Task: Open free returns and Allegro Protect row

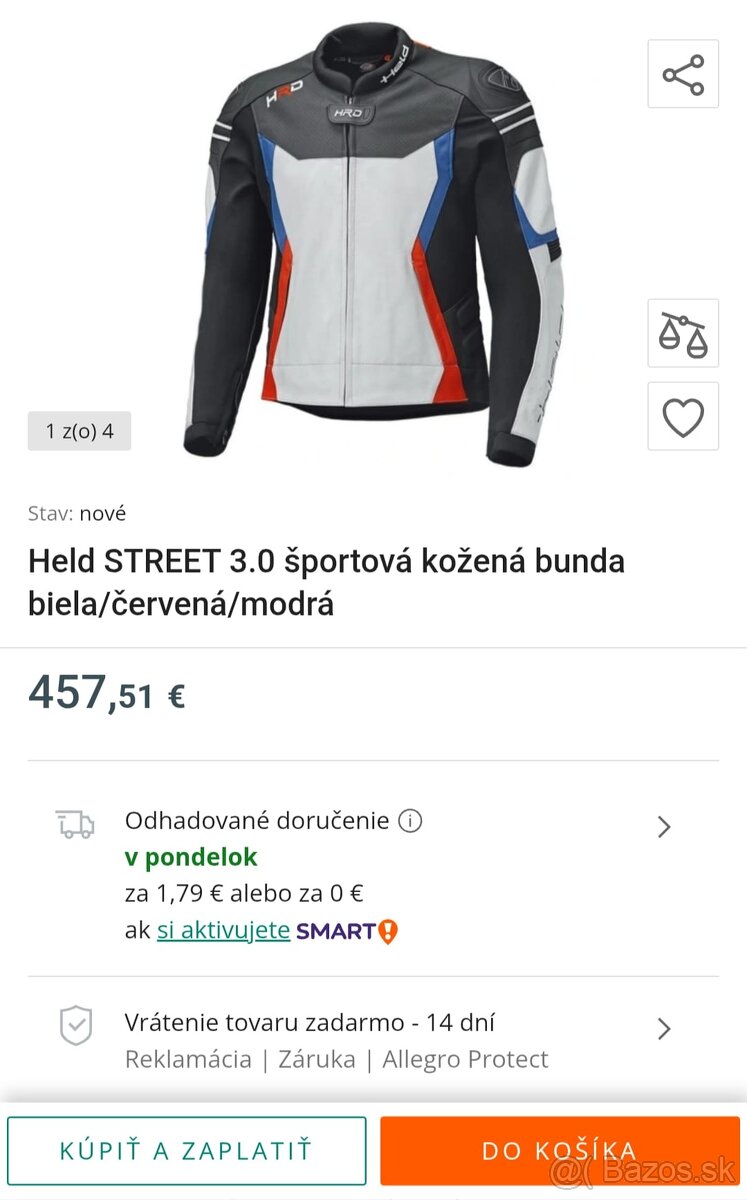Action: tap(663, 1029)
